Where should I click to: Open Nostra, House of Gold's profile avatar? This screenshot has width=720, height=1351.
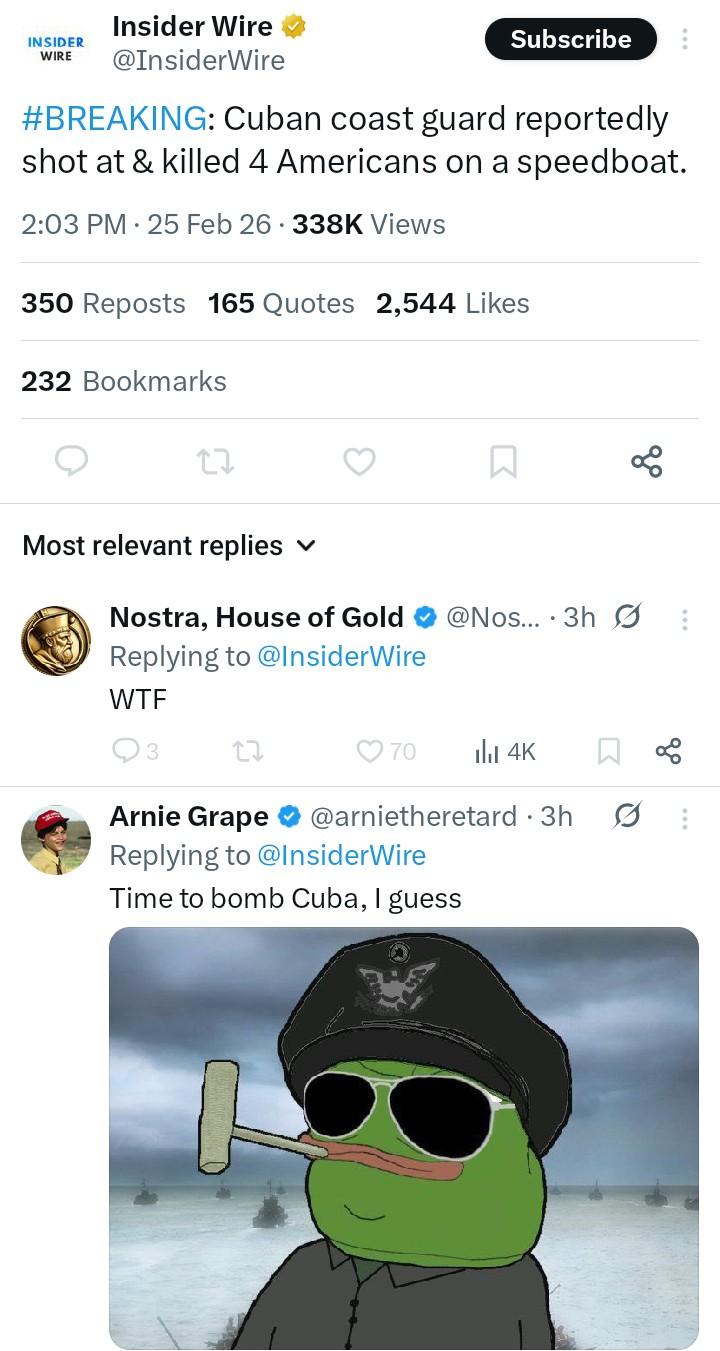(x=56, y=640)
